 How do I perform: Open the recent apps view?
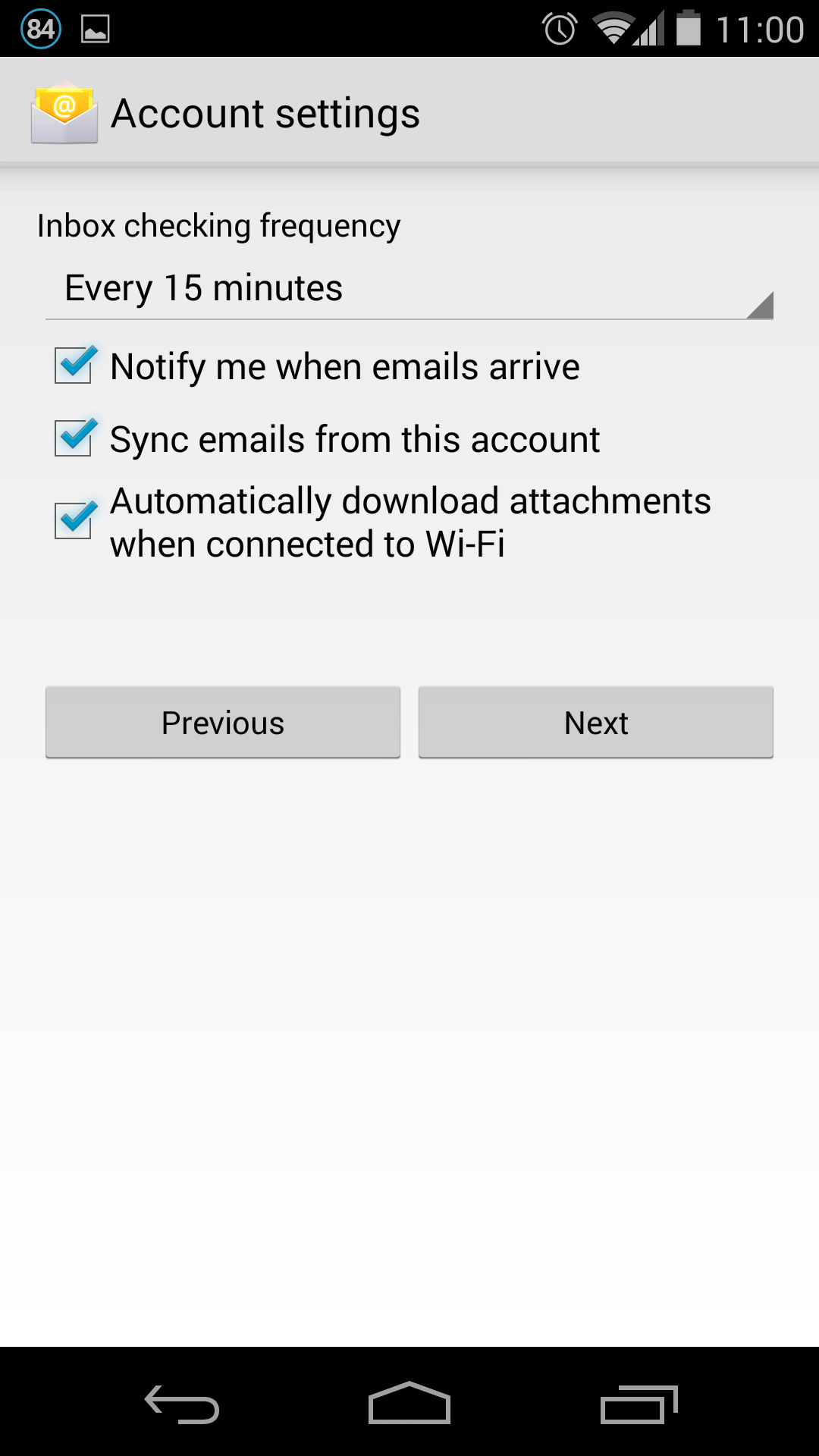[x=639, y=1404]
